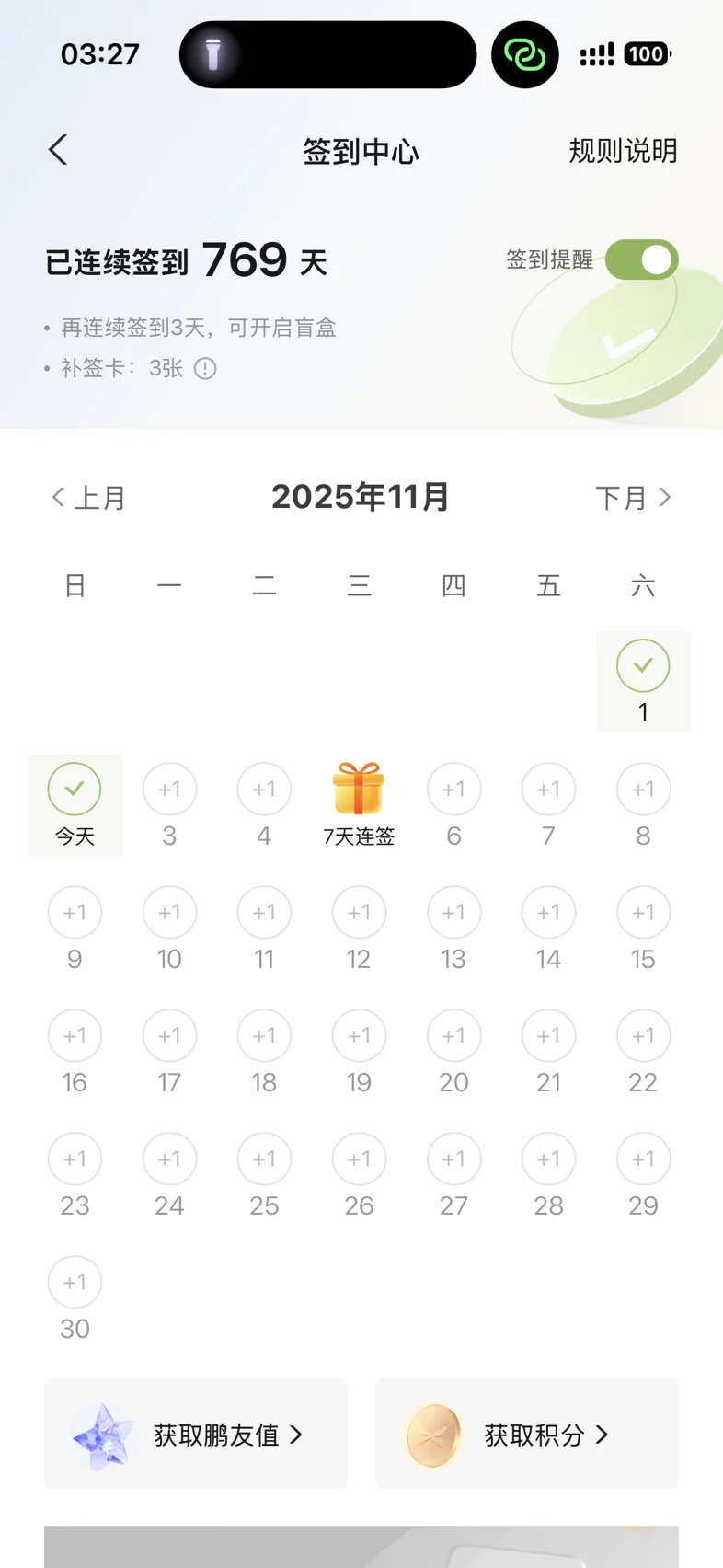Tap the 7天连签 gift box
The image size is (723, 1568).
tap(359, 791)
